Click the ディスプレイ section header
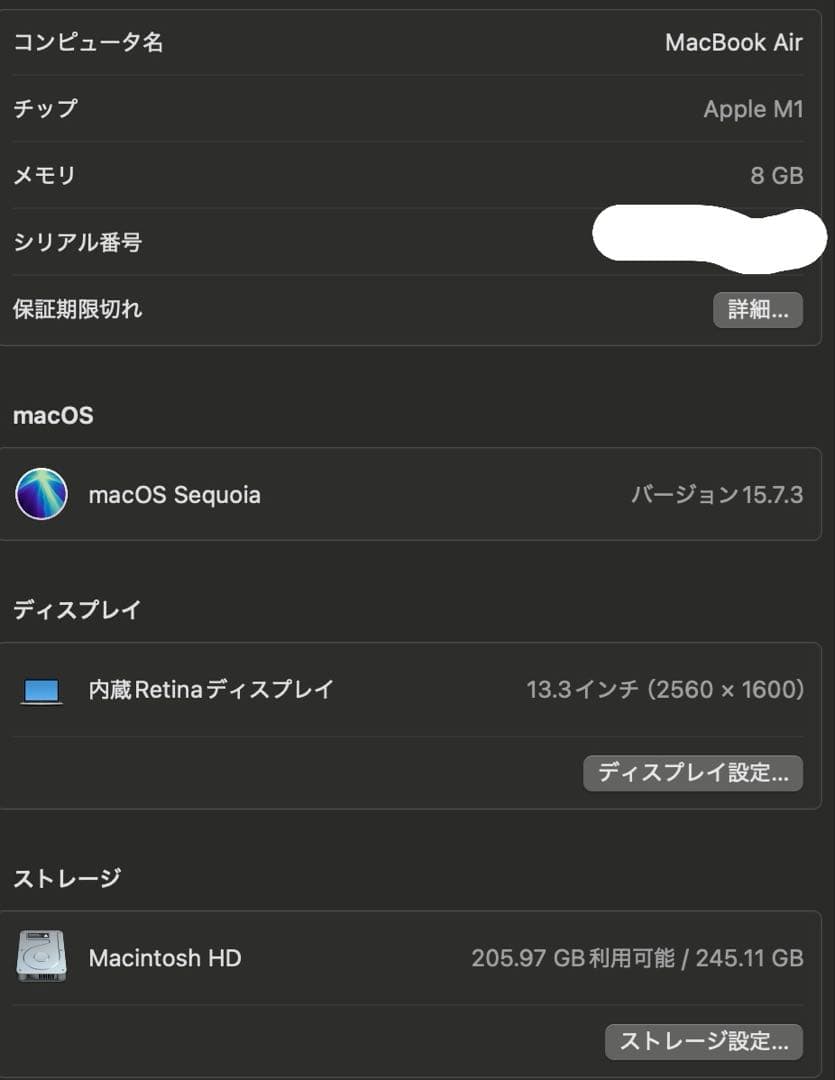Viewport: 835px width, 1080px height. point(77,608)
